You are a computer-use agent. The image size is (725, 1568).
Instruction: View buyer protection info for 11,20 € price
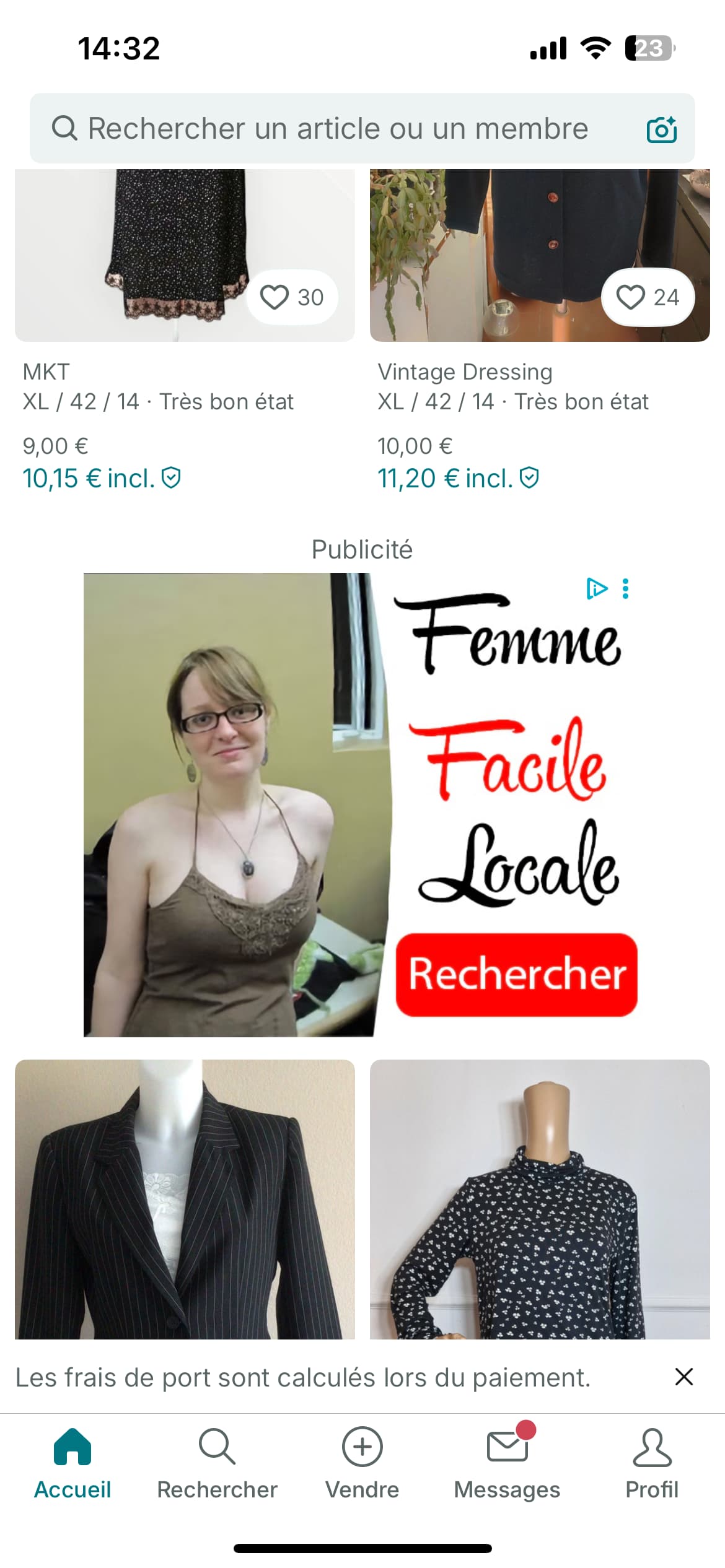(529, 478)
